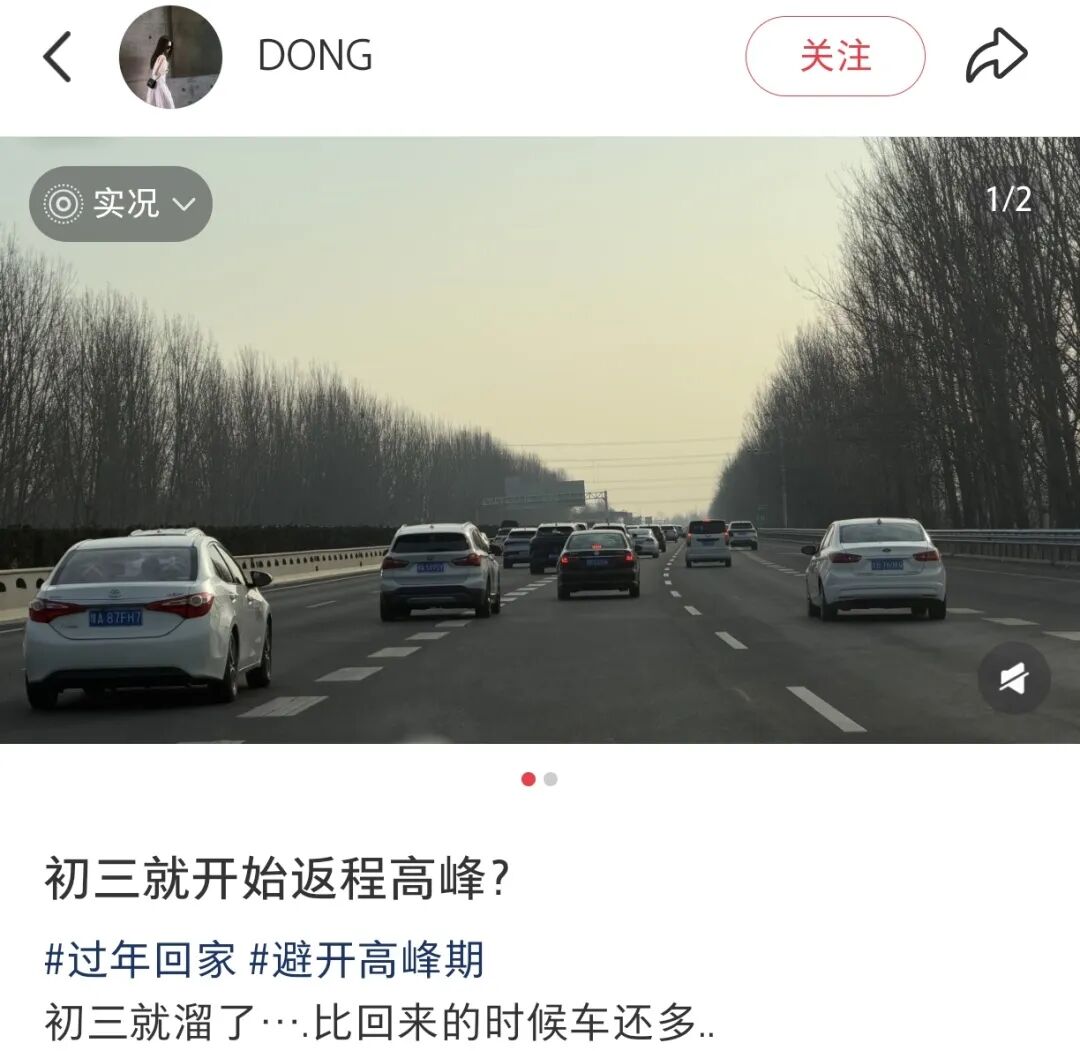The image size is (1080, 1051).
Task: Open the #过年回家 hashtag
Action: coord(141,959)
